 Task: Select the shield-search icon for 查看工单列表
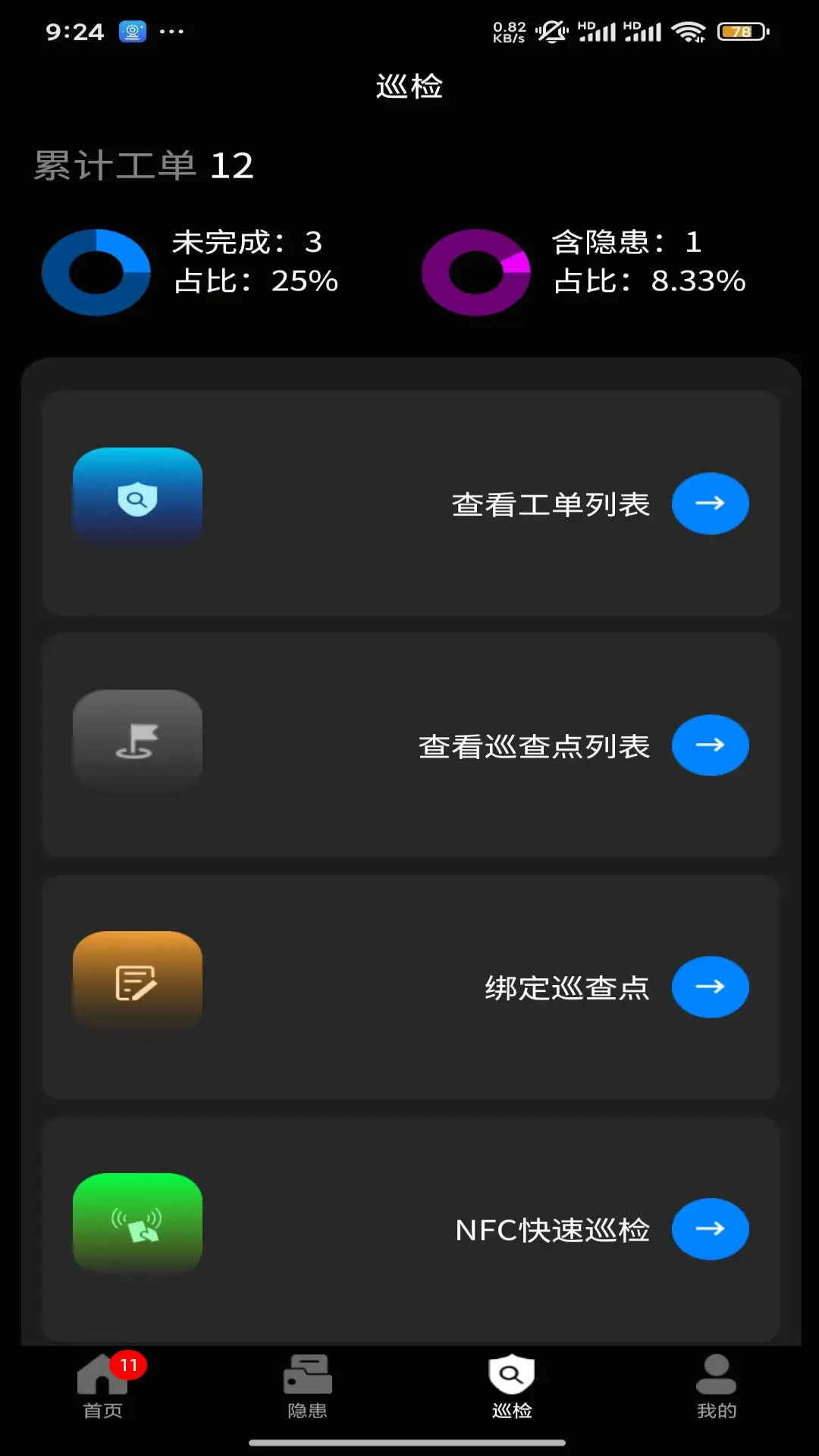(137, 497)
